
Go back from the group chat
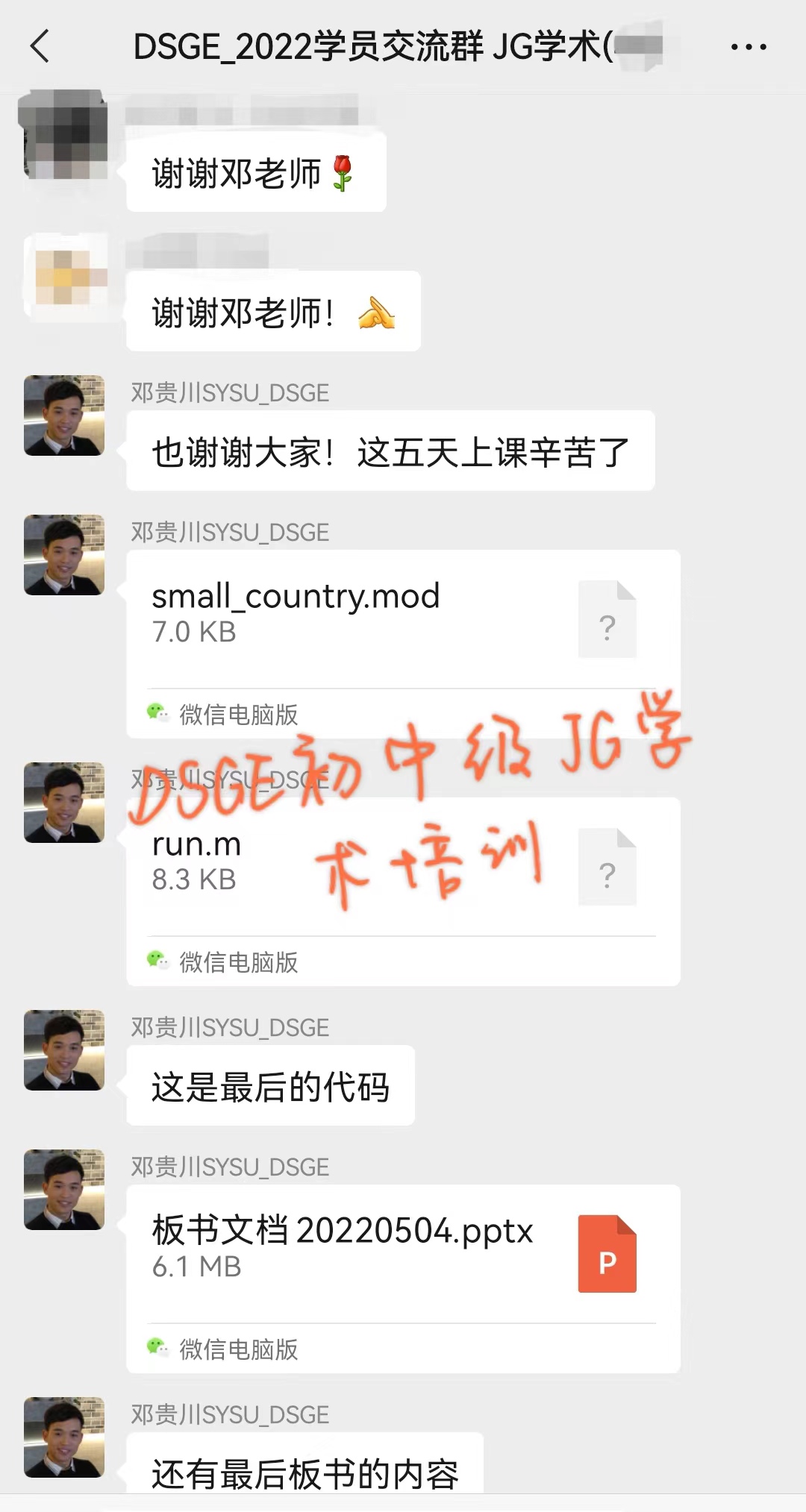(x=40, y=46)
